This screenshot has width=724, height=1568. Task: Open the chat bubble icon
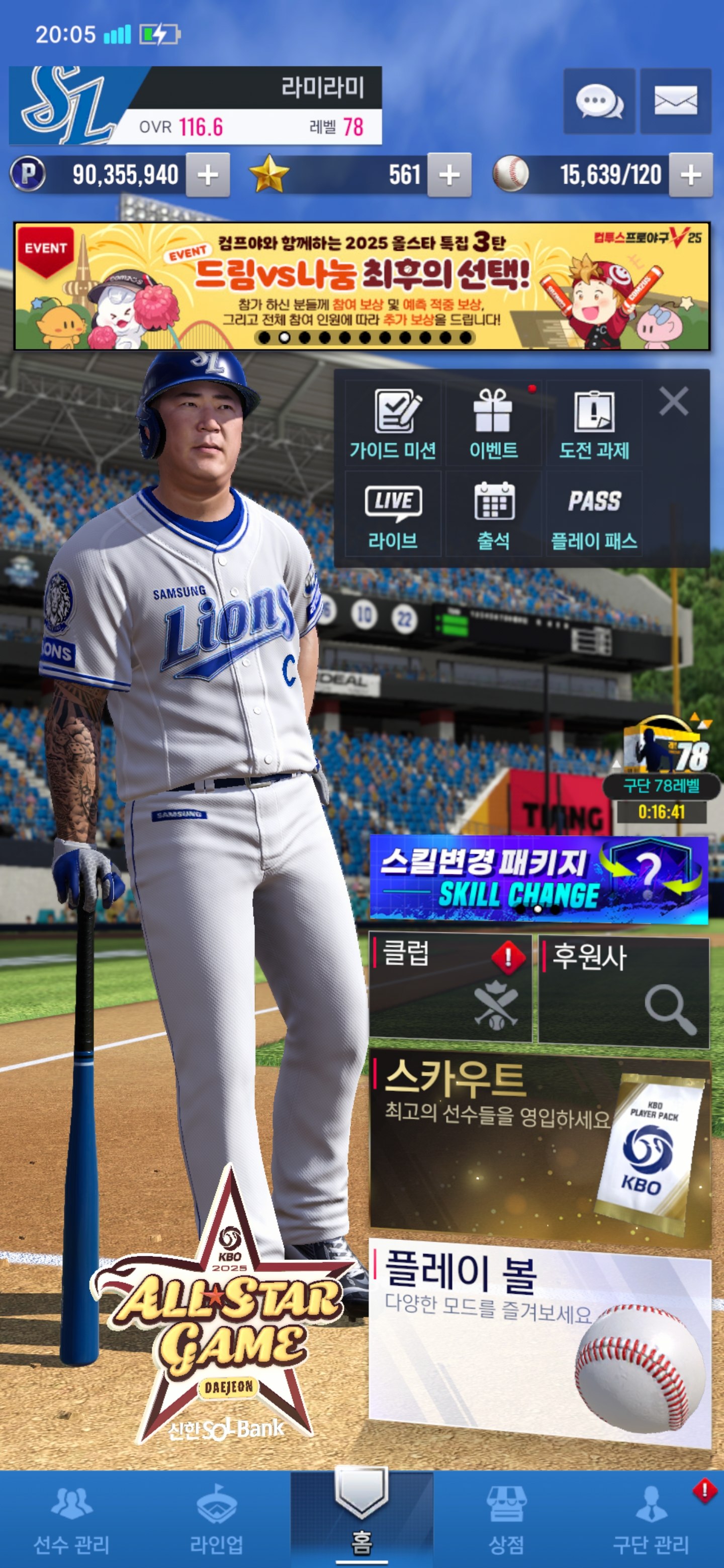[599, 101]
